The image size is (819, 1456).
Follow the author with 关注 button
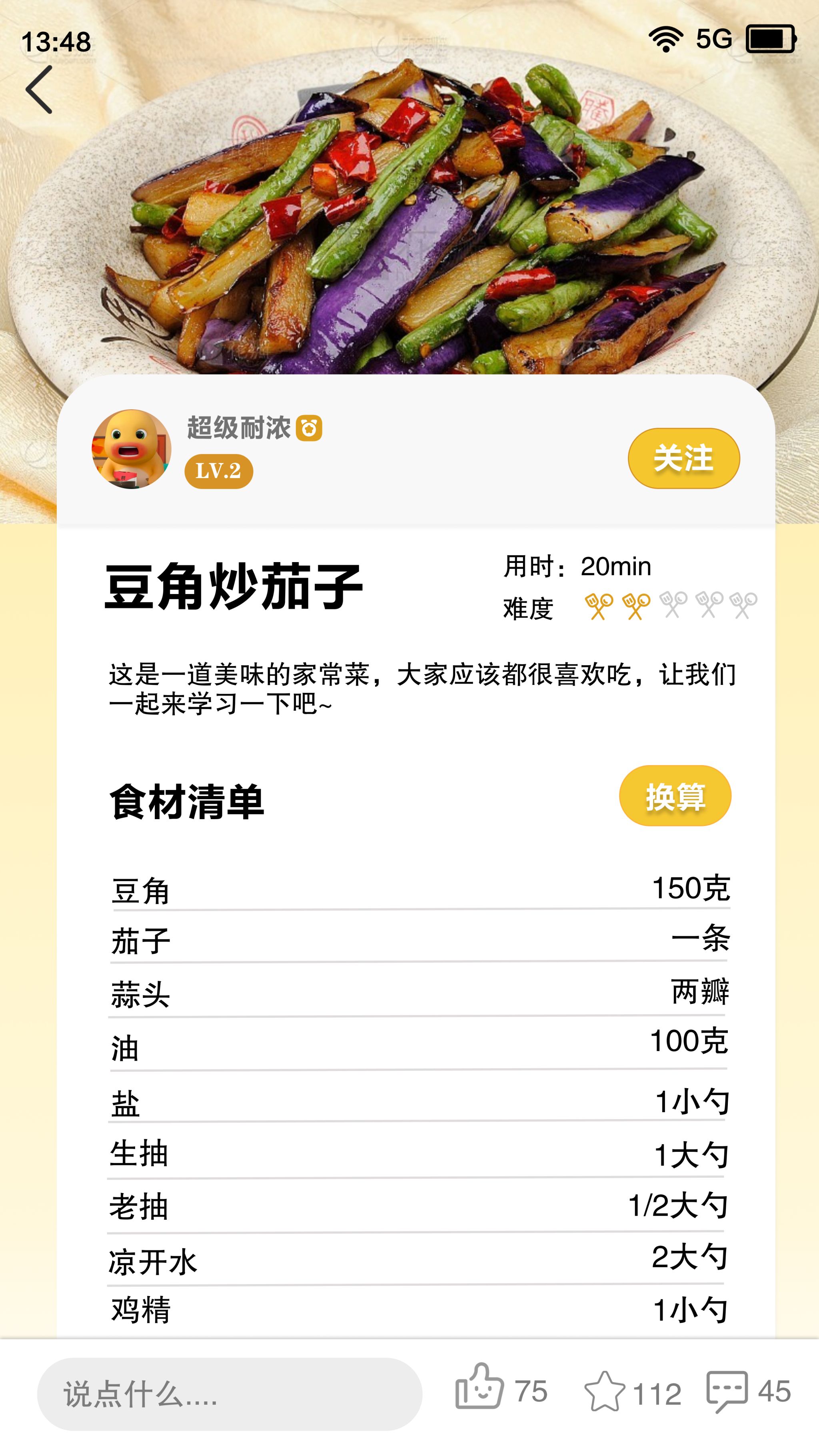pyautogui.click(x=683, y=459)
